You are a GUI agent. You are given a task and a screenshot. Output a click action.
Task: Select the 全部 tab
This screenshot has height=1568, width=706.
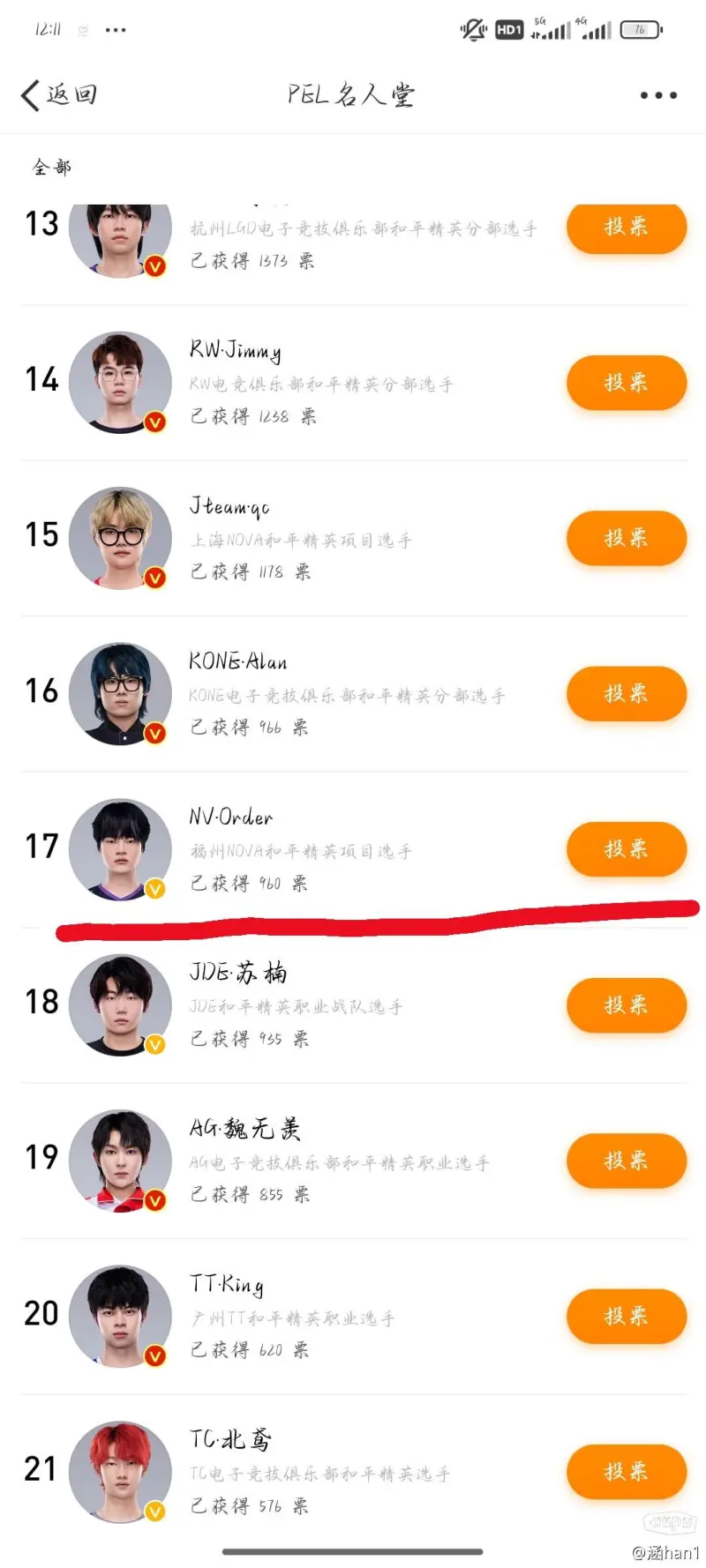(x=51, y=167)
